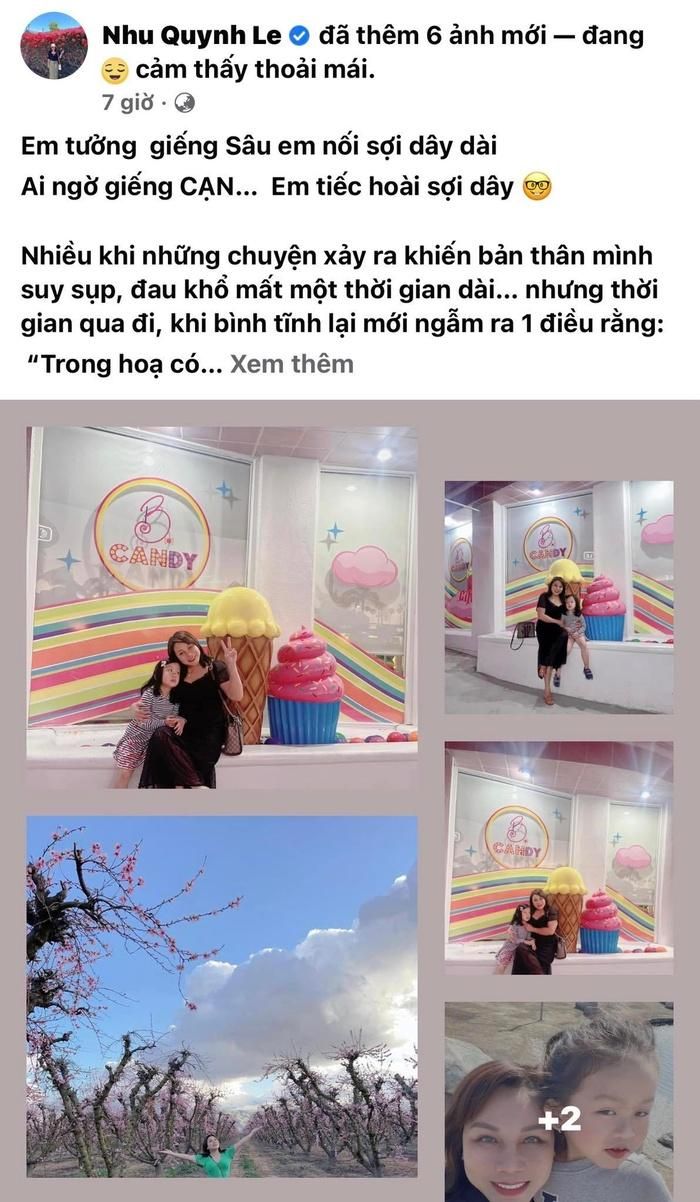Screen dimensions: 700x1202
Task: Open large Candy shop photo with ice cream cone
Action: [222, 608]
